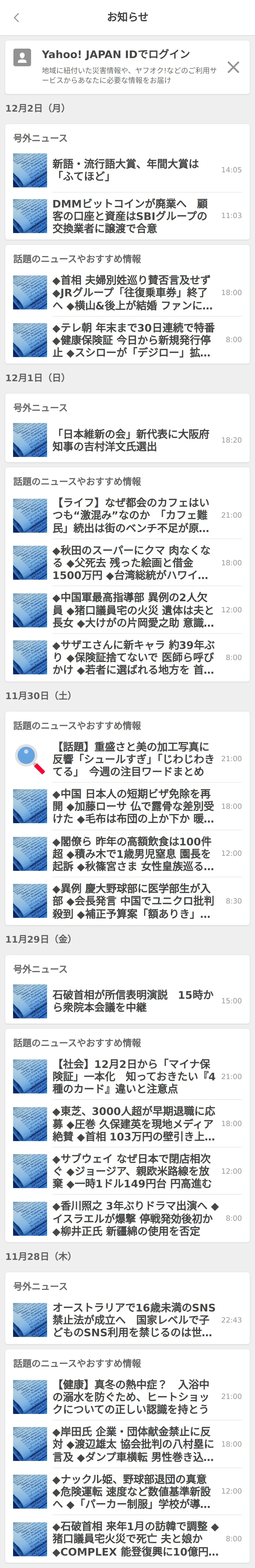This screenshot has width=255, height=1568.
Task: Dismiss the Yahoo! JAPAN ID login banner
Action: click(233, 67)
